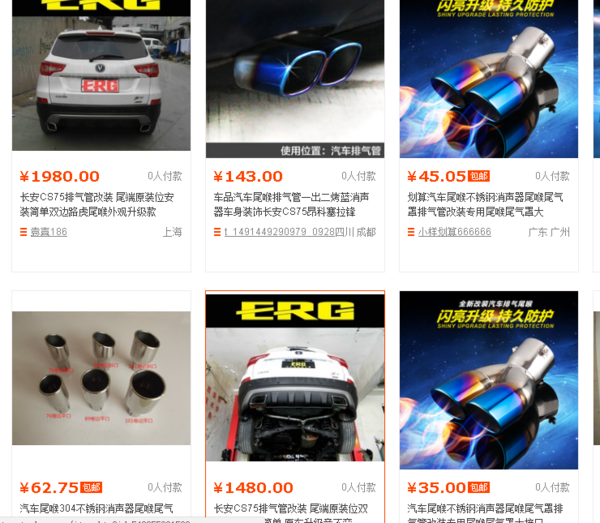Open the 划算汽车尾喉不锈钢消声器 title link
The height and width of the screenshot is (523, 600).
tap(486, 204)
